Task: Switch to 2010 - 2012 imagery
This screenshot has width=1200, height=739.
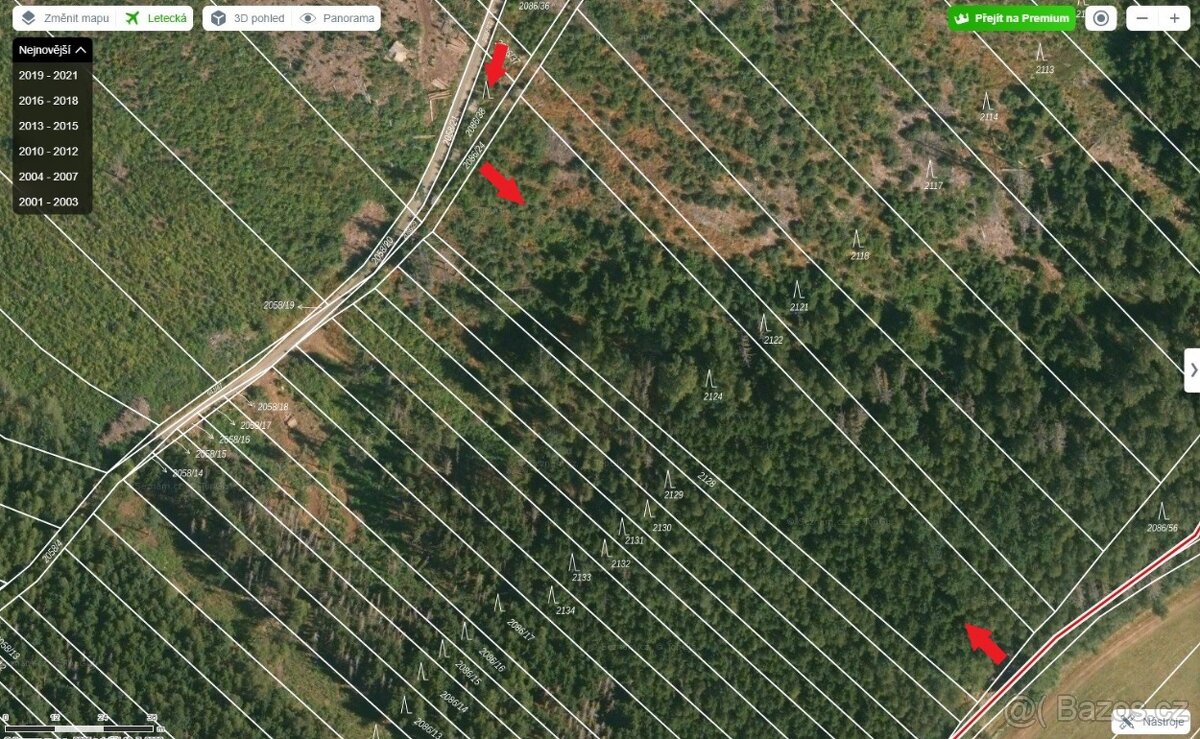Action: point(48,151)
